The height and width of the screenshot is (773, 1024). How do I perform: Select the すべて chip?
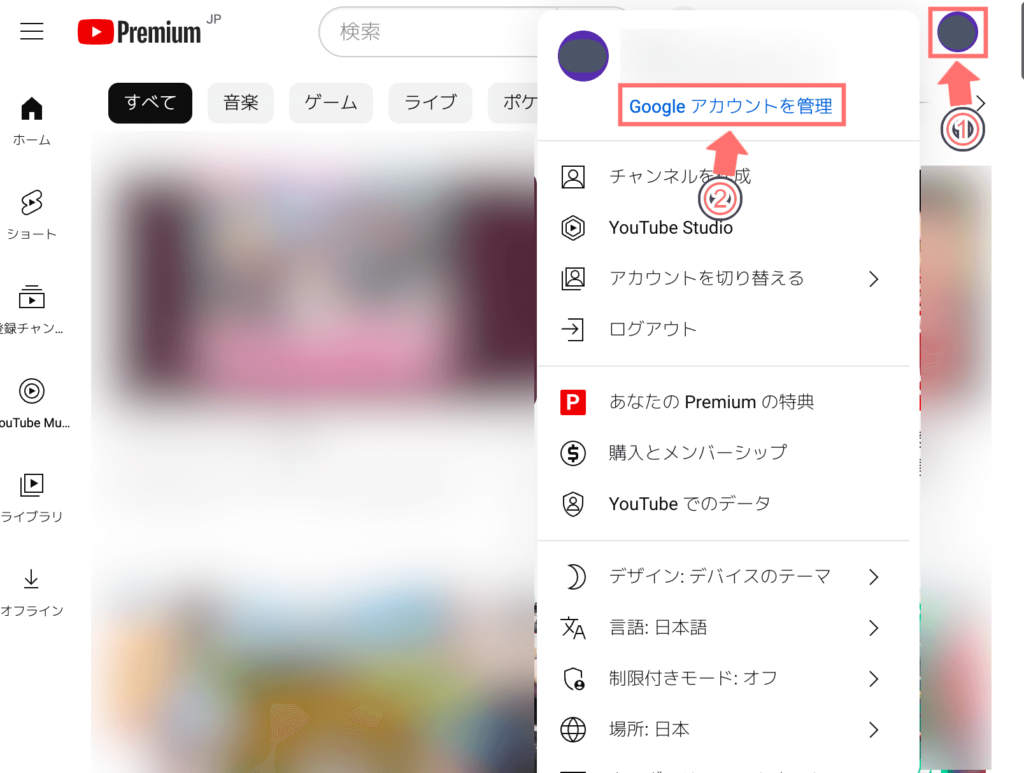(x=150, y=102)
